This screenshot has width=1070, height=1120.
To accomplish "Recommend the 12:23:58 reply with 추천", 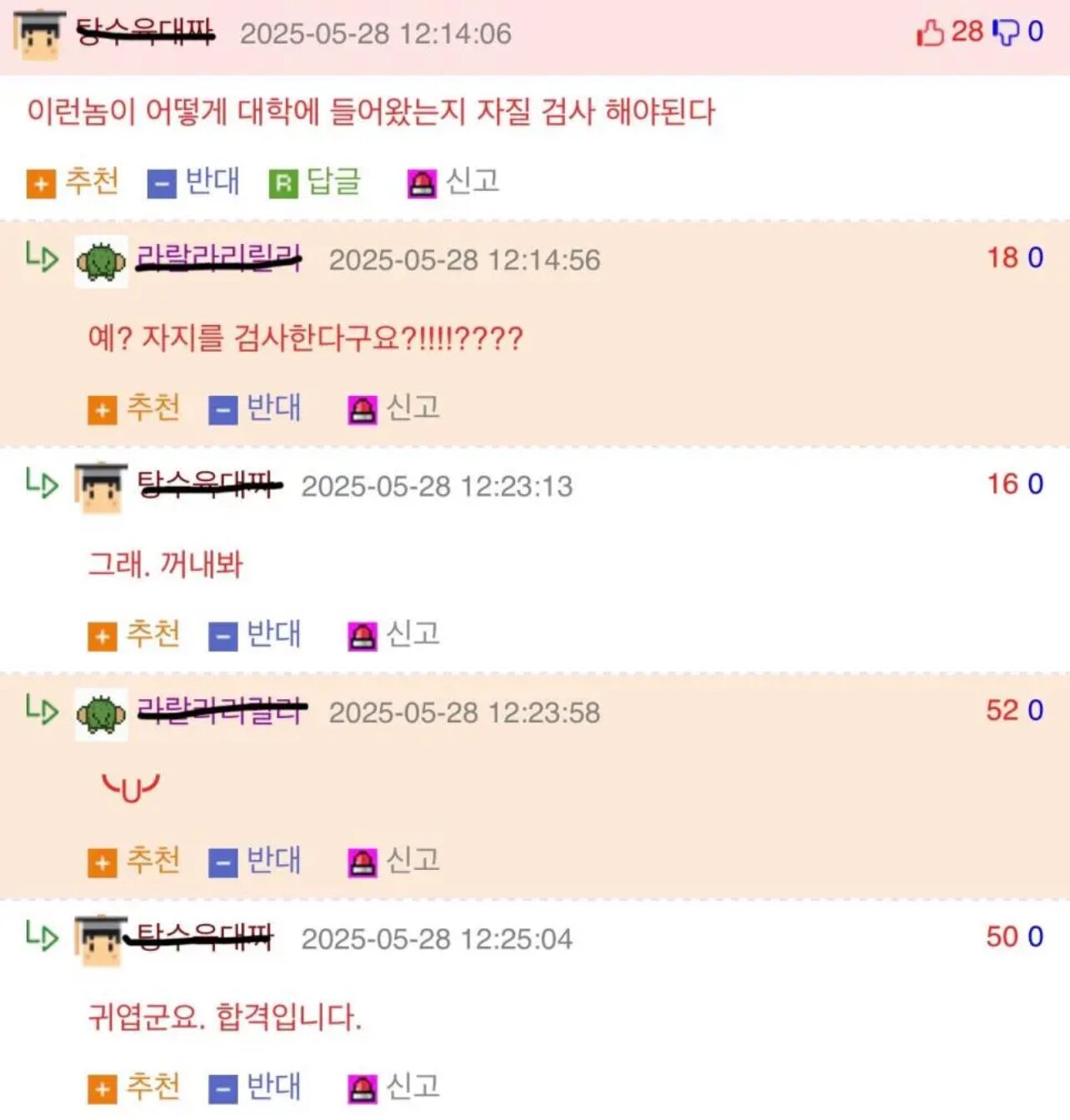I will click(x=134, y=861).
